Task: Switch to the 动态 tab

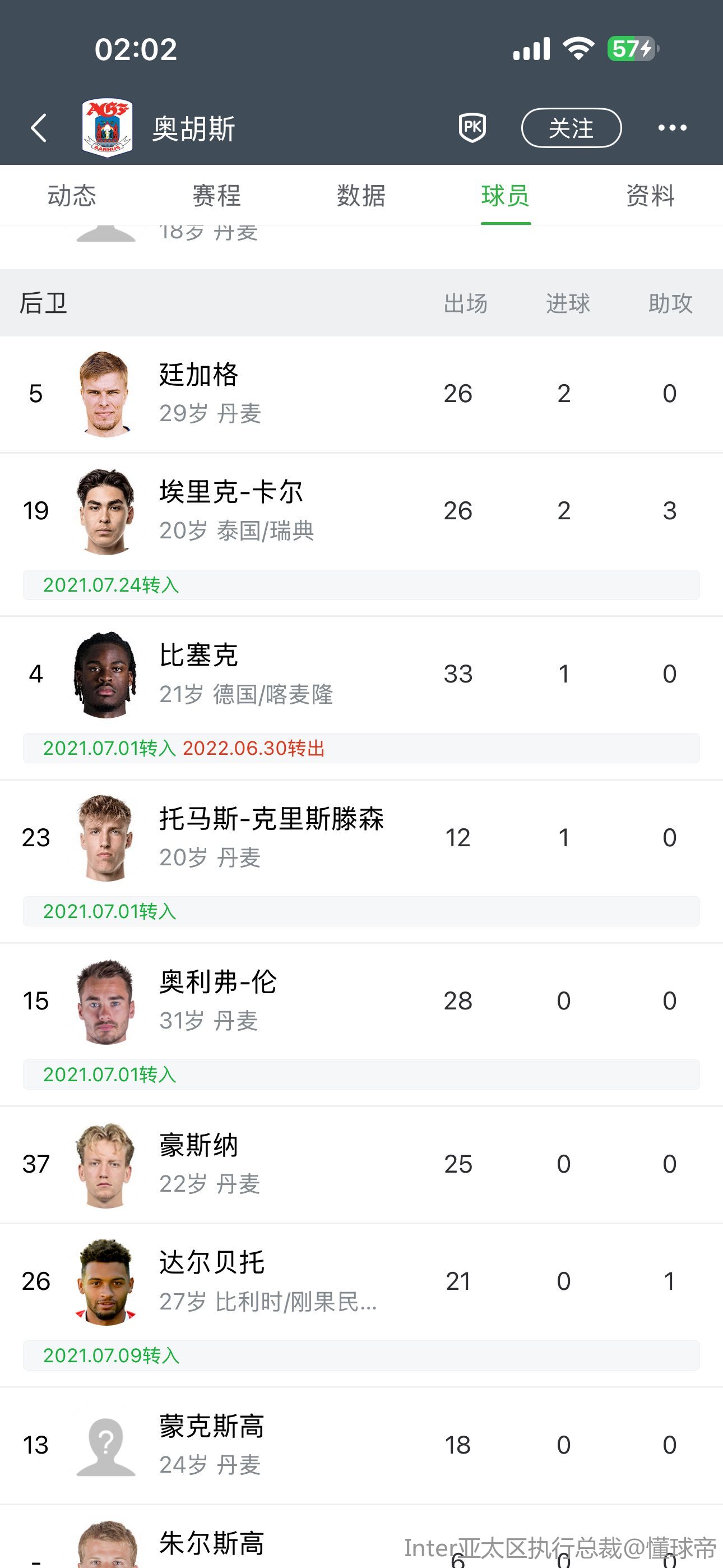Action: pyautogui.click(x=72, y=196)
